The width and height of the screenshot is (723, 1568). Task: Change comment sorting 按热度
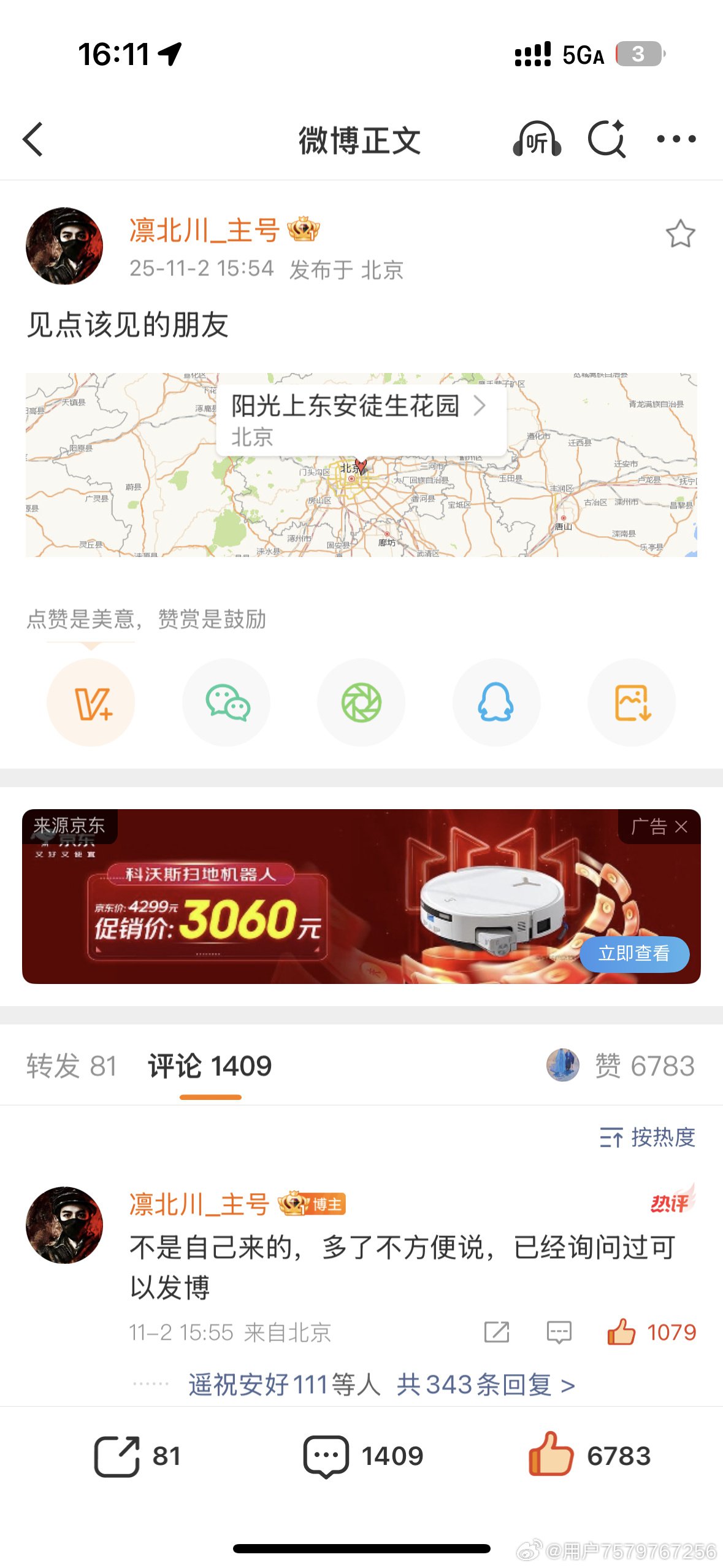click(648, 1137)
